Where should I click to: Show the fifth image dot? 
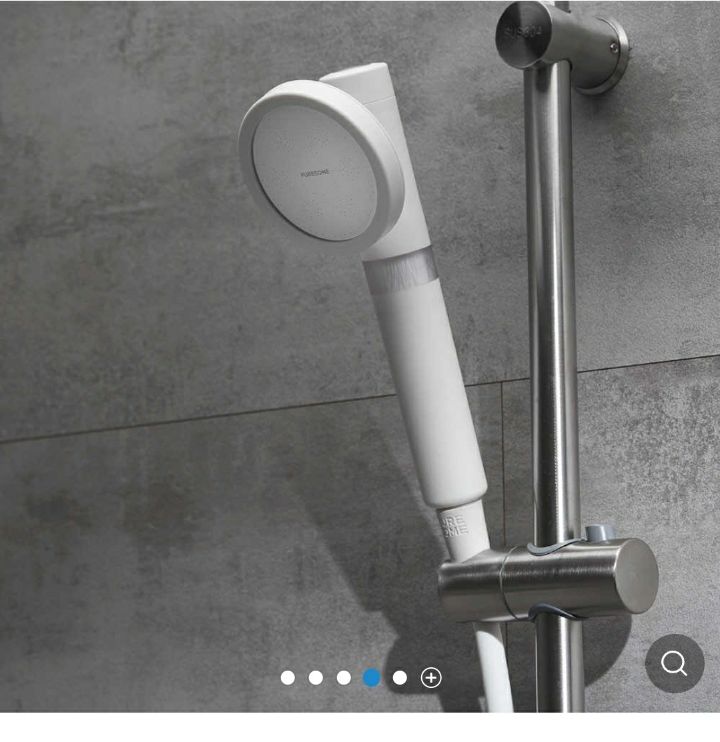tap(400, 678)
